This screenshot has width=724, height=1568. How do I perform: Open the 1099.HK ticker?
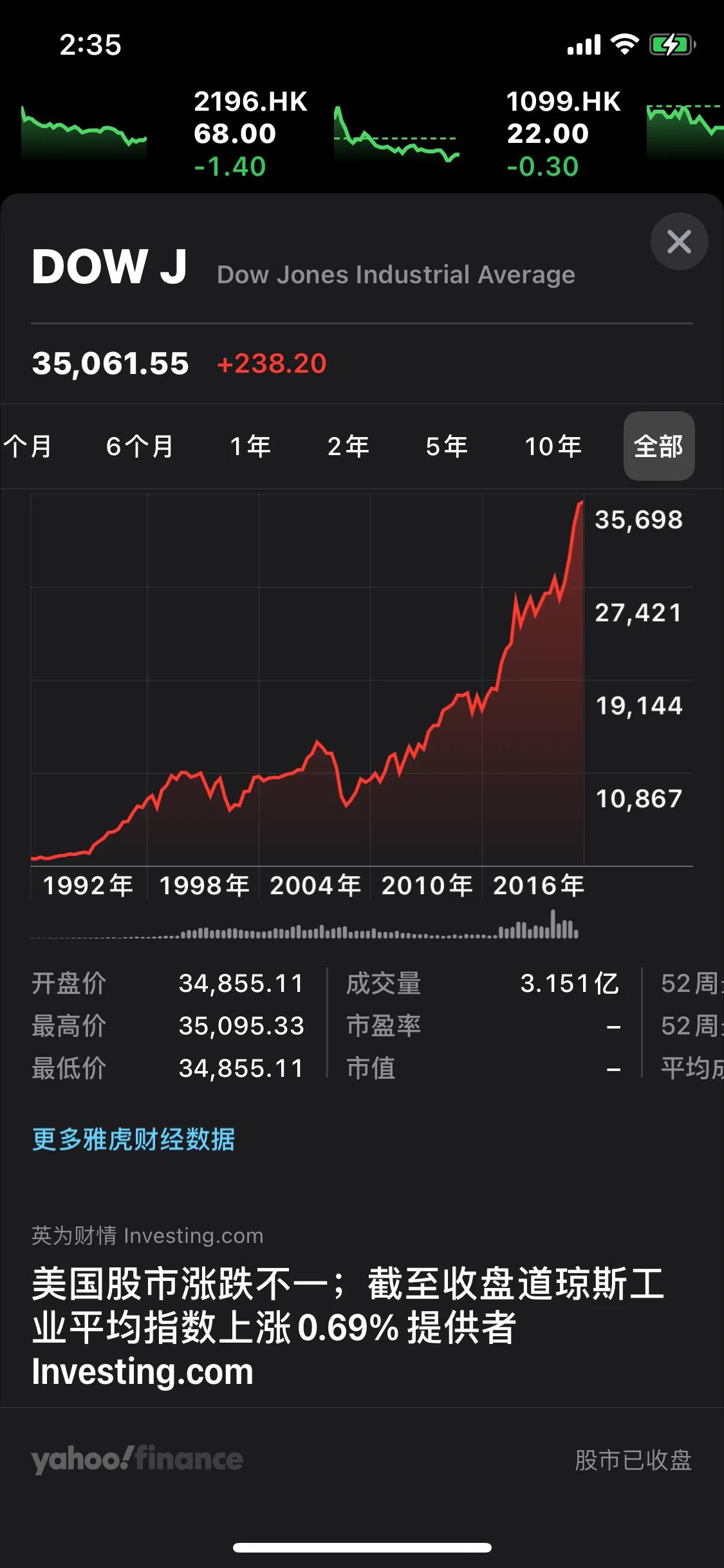pyautogui.click(x=563, y=133)
